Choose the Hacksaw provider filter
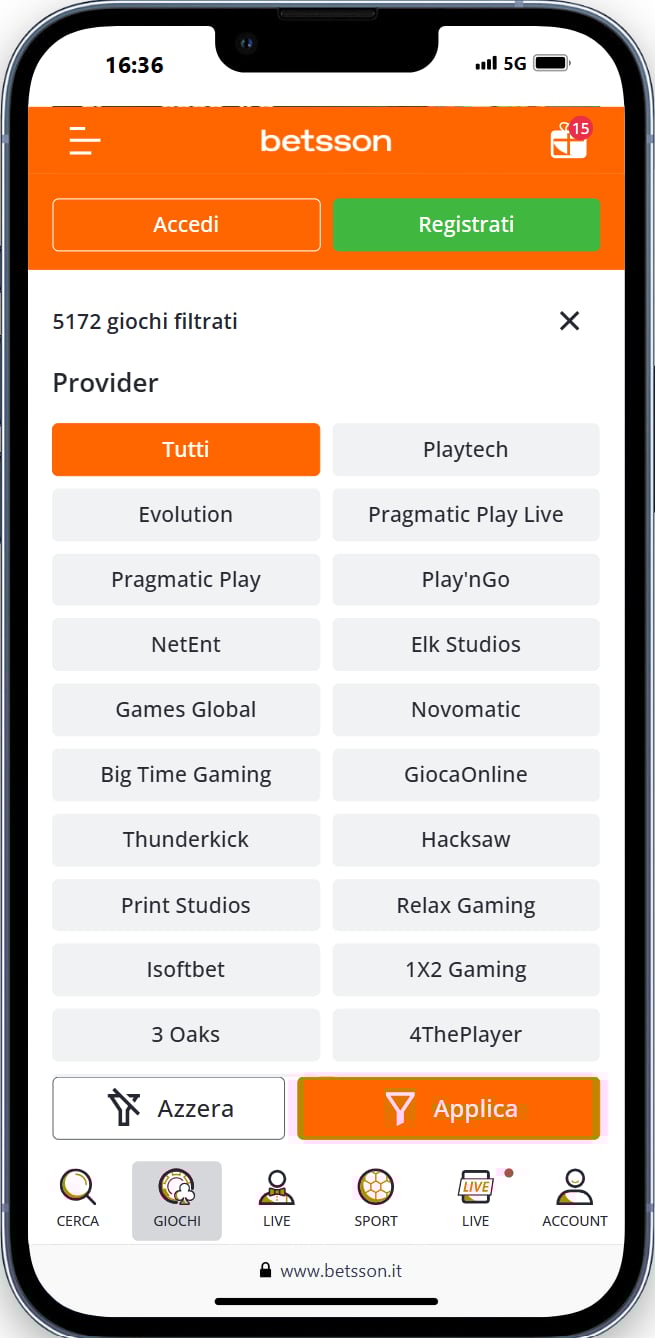The height and width of the screenshot is (1338, 655). point(466,840)
